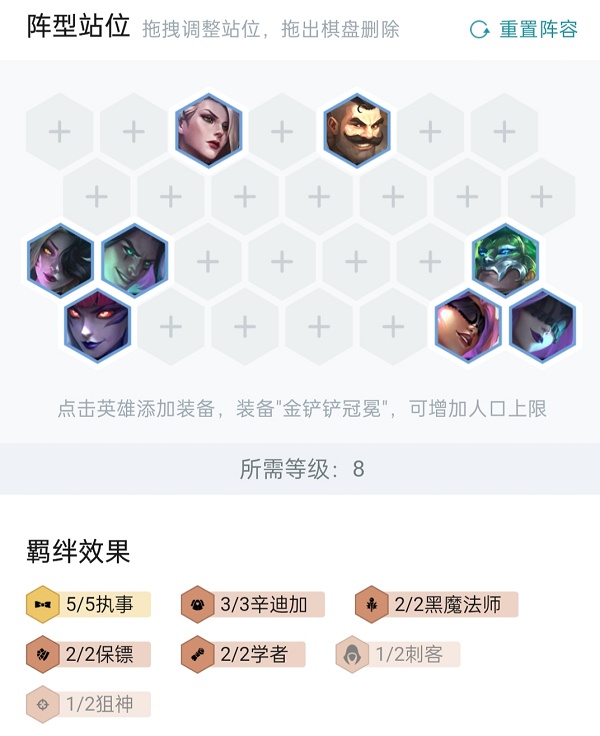The width and height of the screenshot is (600, 736).
Task: Open the inactive 1/2狙神 trait chip
Action: tap(88, 704)
